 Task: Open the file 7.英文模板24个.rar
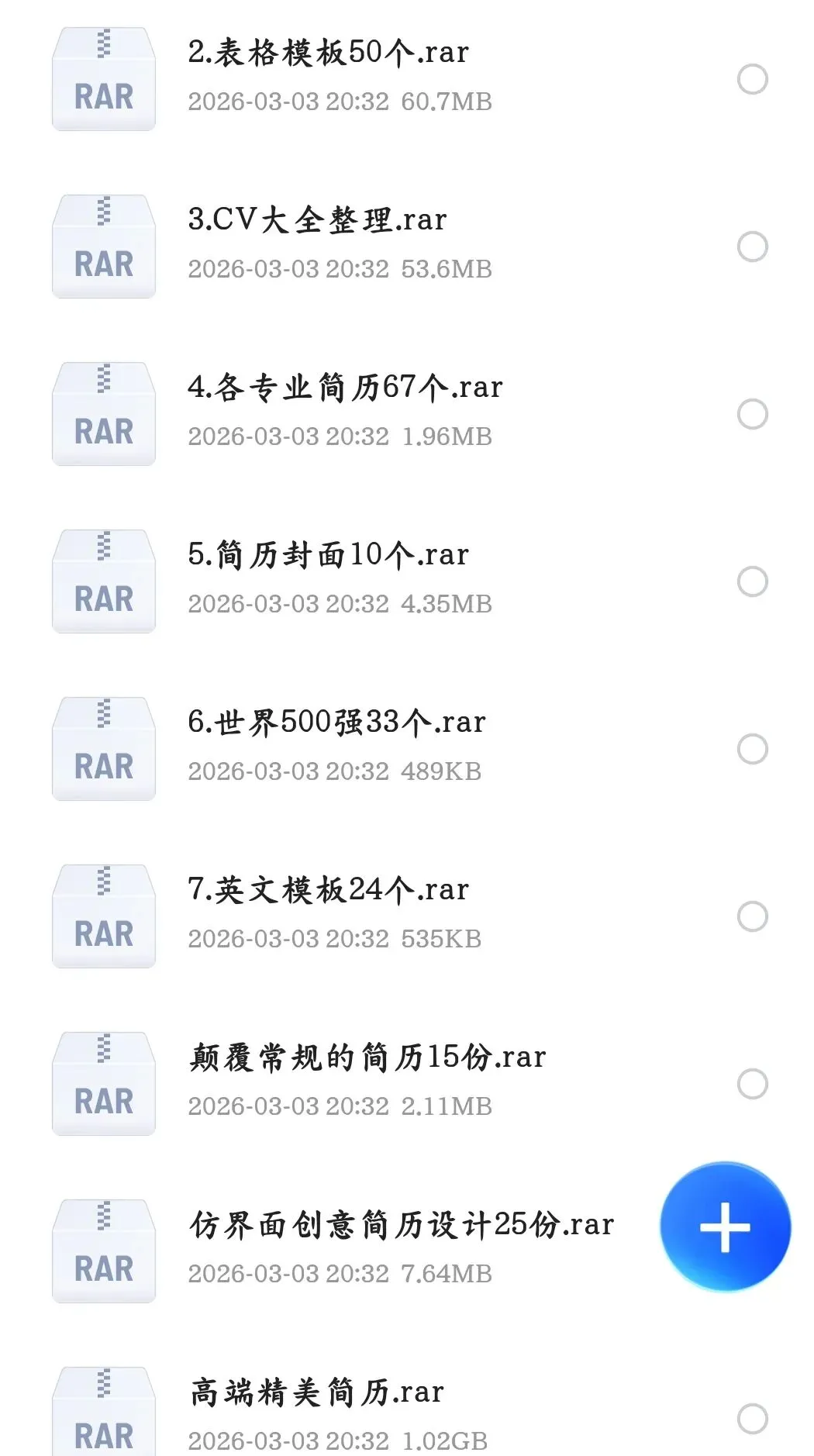click(328, 890)
